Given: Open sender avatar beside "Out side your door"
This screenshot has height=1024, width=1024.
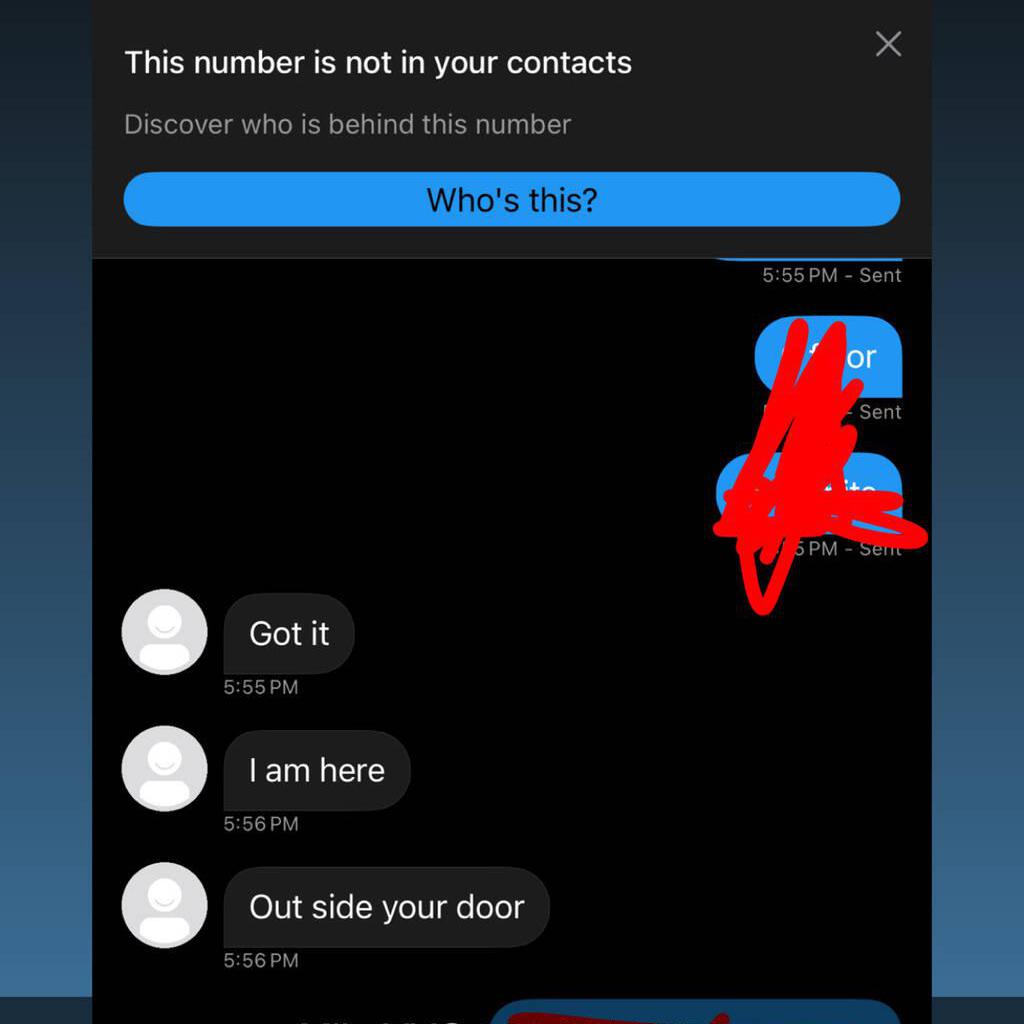Looking at the screenshot, I should (x=164, y=906).
